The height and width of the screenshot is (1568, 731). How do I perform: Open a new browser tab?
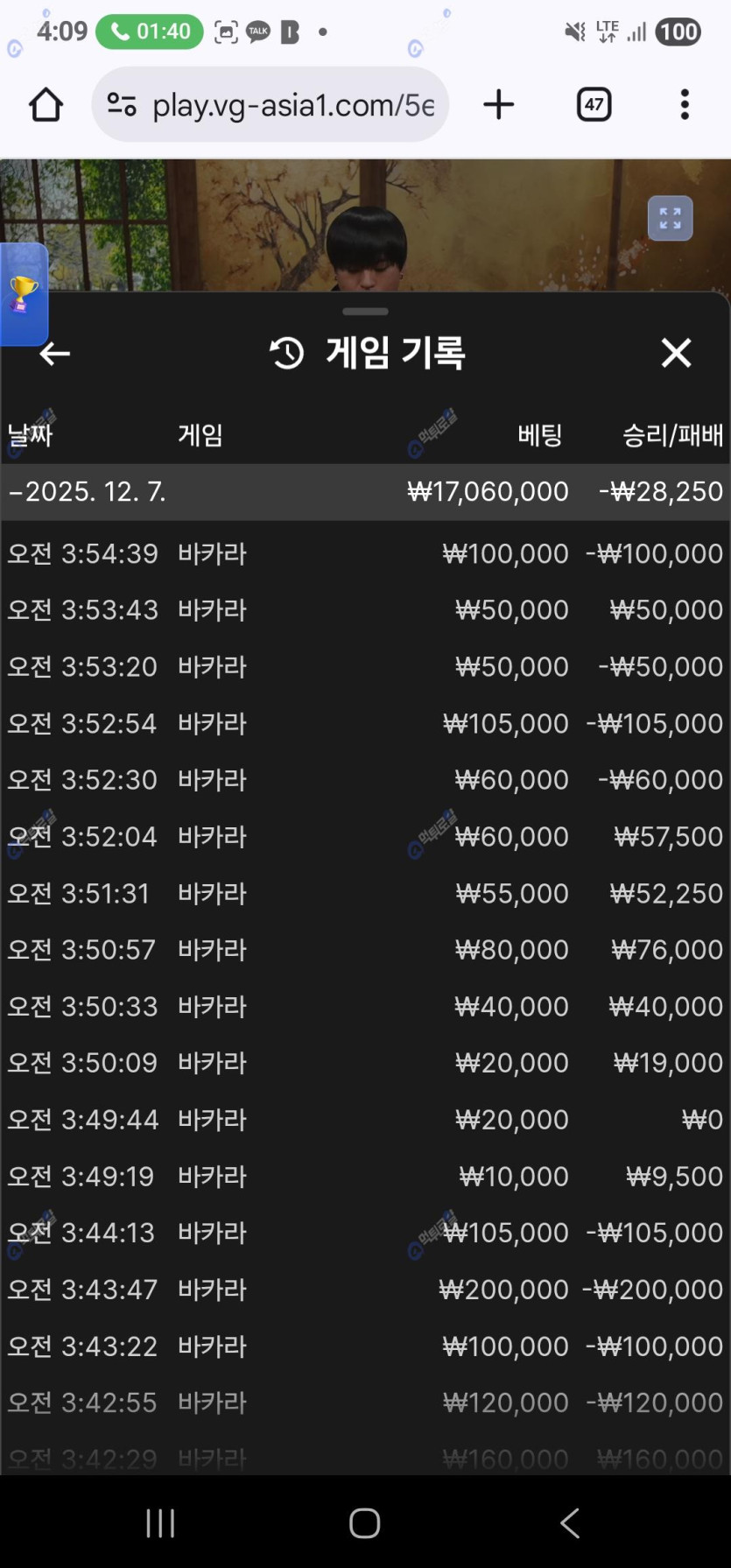click(499, 105)
